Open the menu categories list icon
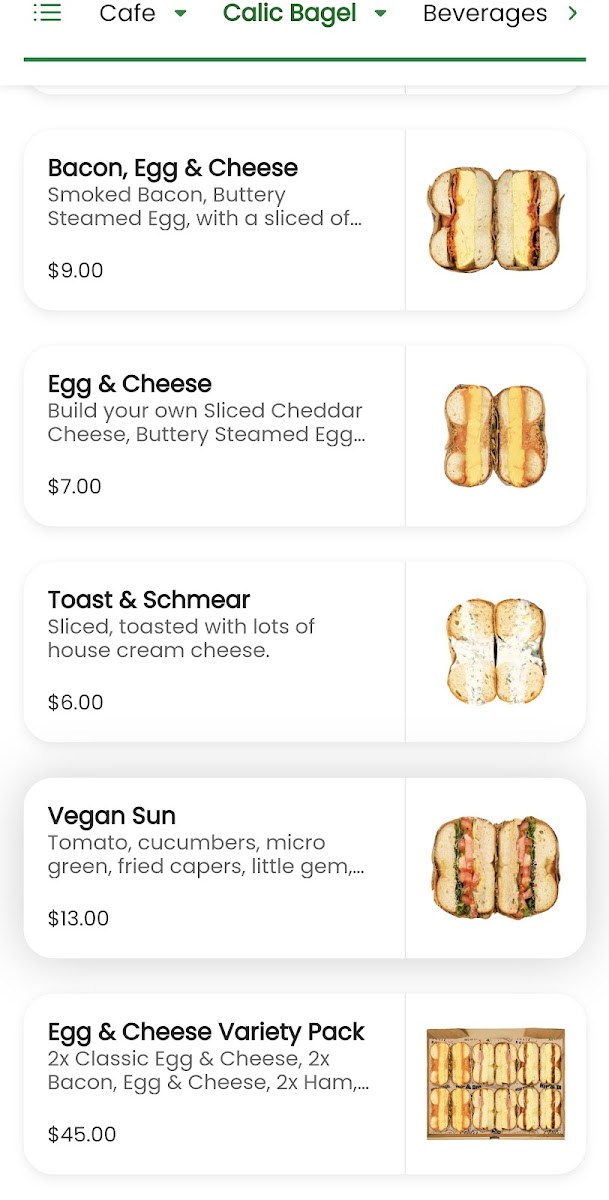Screen dimensions: 609x1200 pos(47,14)
